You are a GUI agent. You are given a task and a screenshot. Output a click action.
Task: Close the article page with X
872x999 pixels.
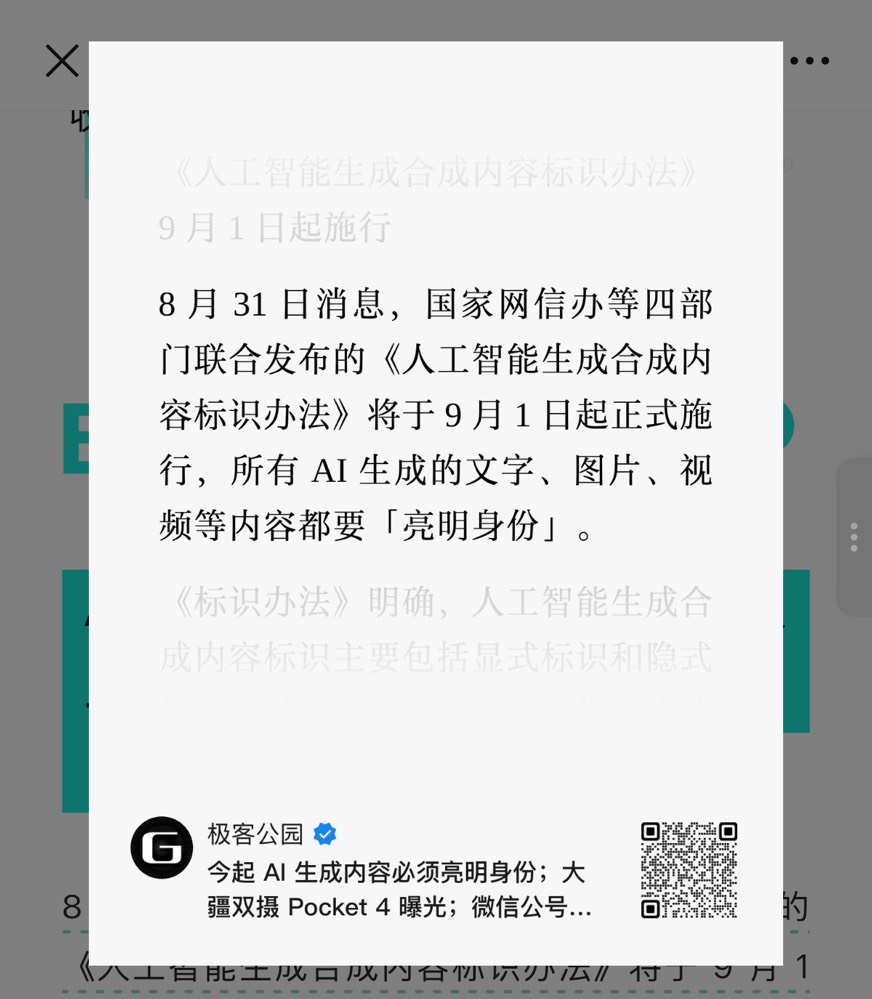coord(62,61)
